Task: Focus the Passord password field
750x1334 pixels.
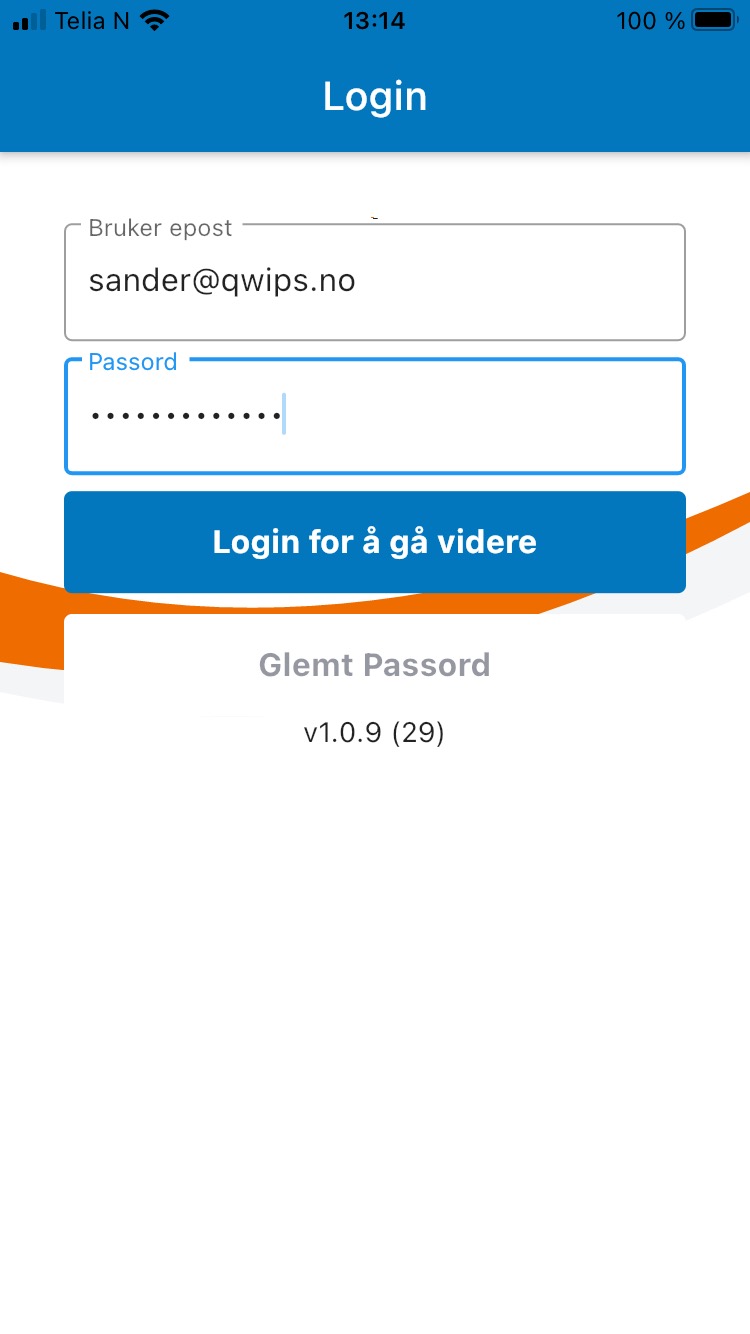Action: tap(375, 416)
